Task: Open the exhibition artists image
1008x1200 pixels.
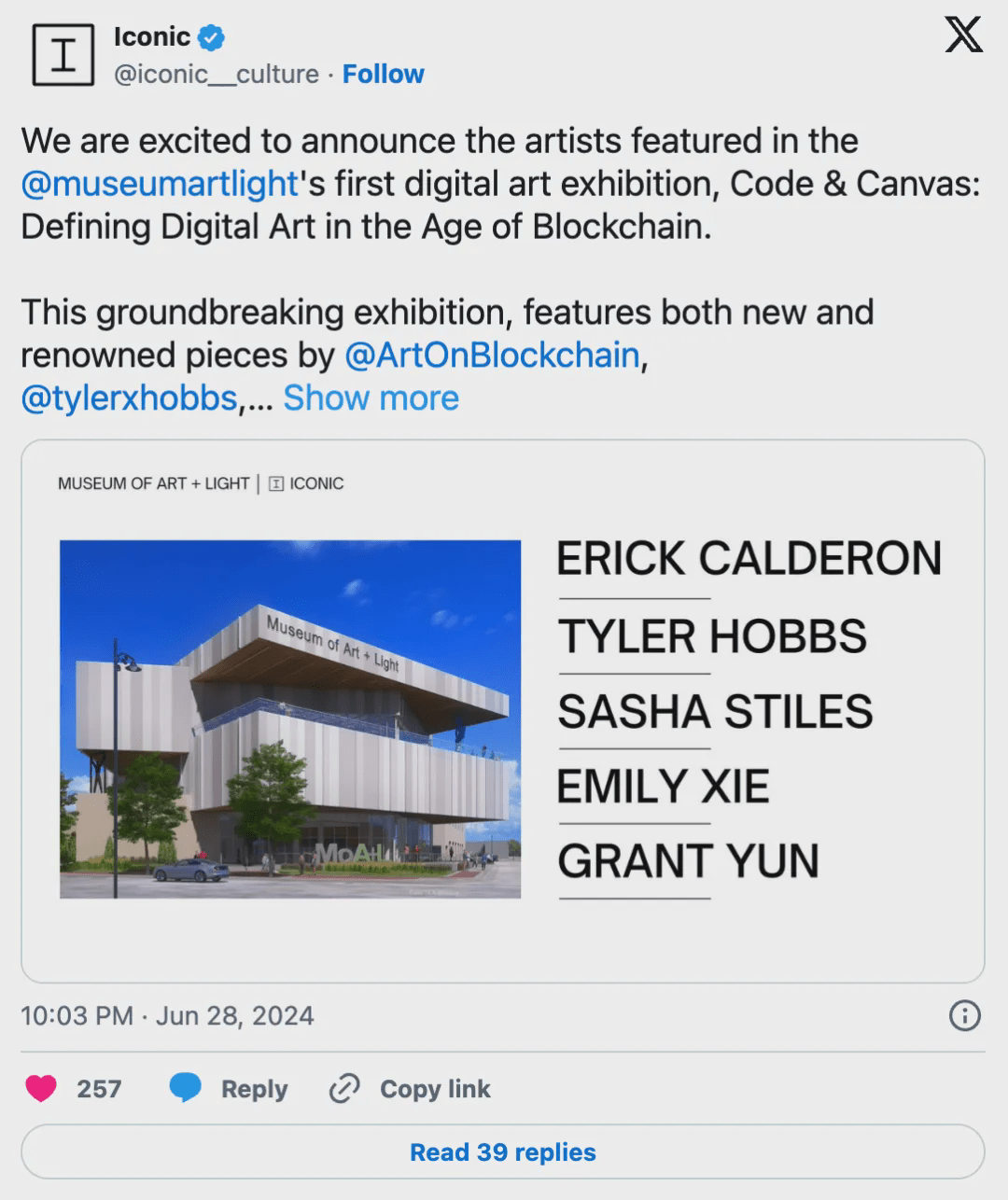Action: pyautogui.click(x=502, y=711)
